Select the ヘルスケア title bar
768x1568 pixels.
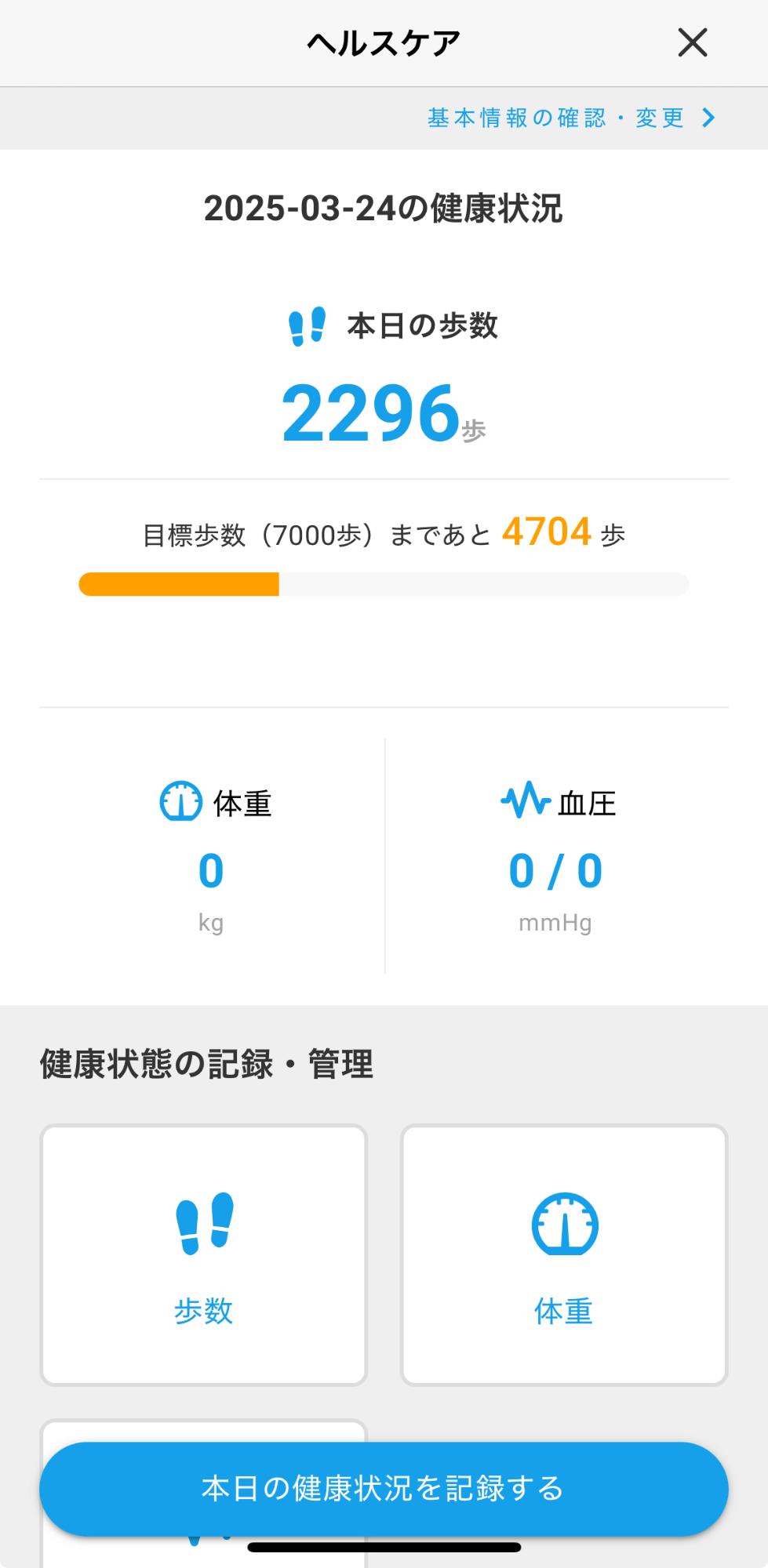(384, 42)
